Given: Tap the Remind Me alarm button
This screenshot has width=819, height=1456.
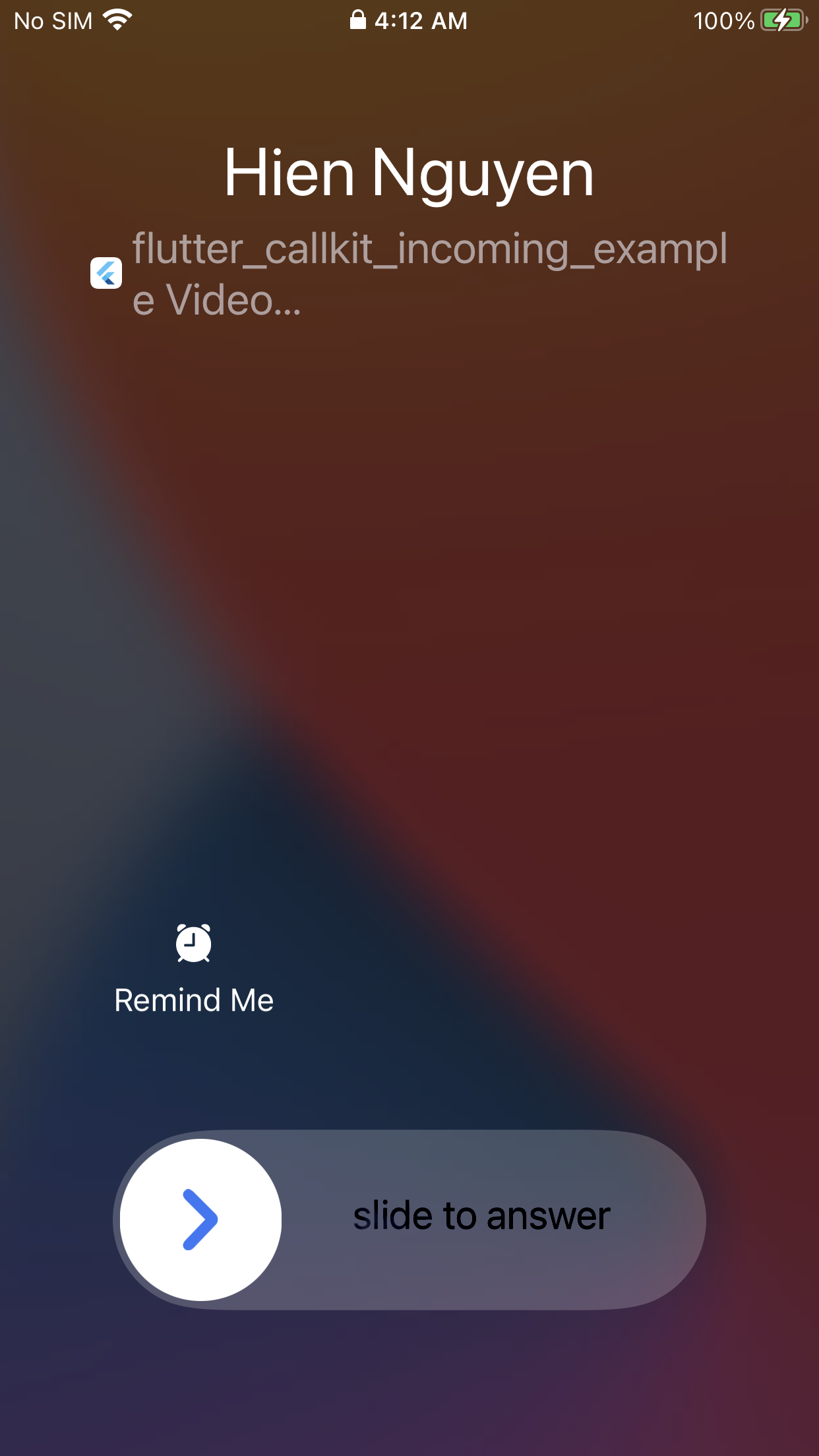Looking at the screenshot, I should (193, 944).
